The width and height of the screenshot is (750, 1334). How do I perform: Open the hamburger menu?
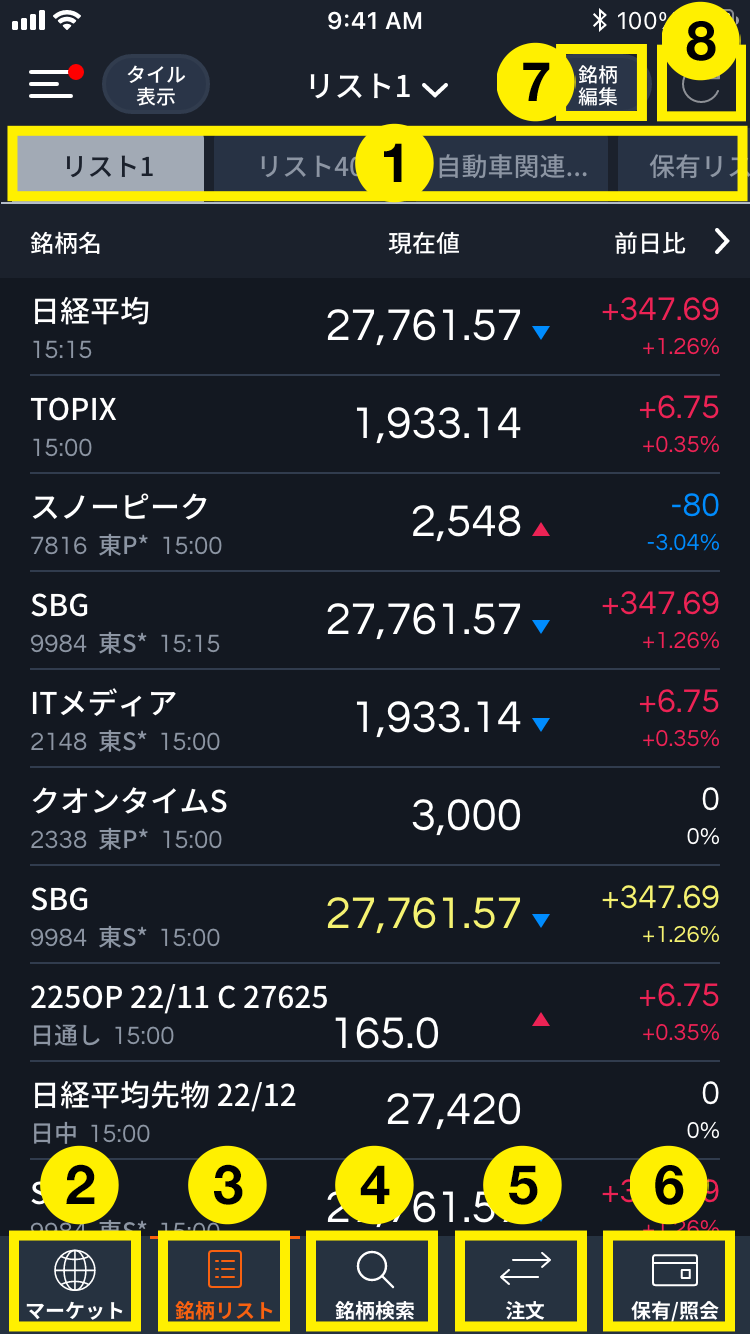(52, 84)
